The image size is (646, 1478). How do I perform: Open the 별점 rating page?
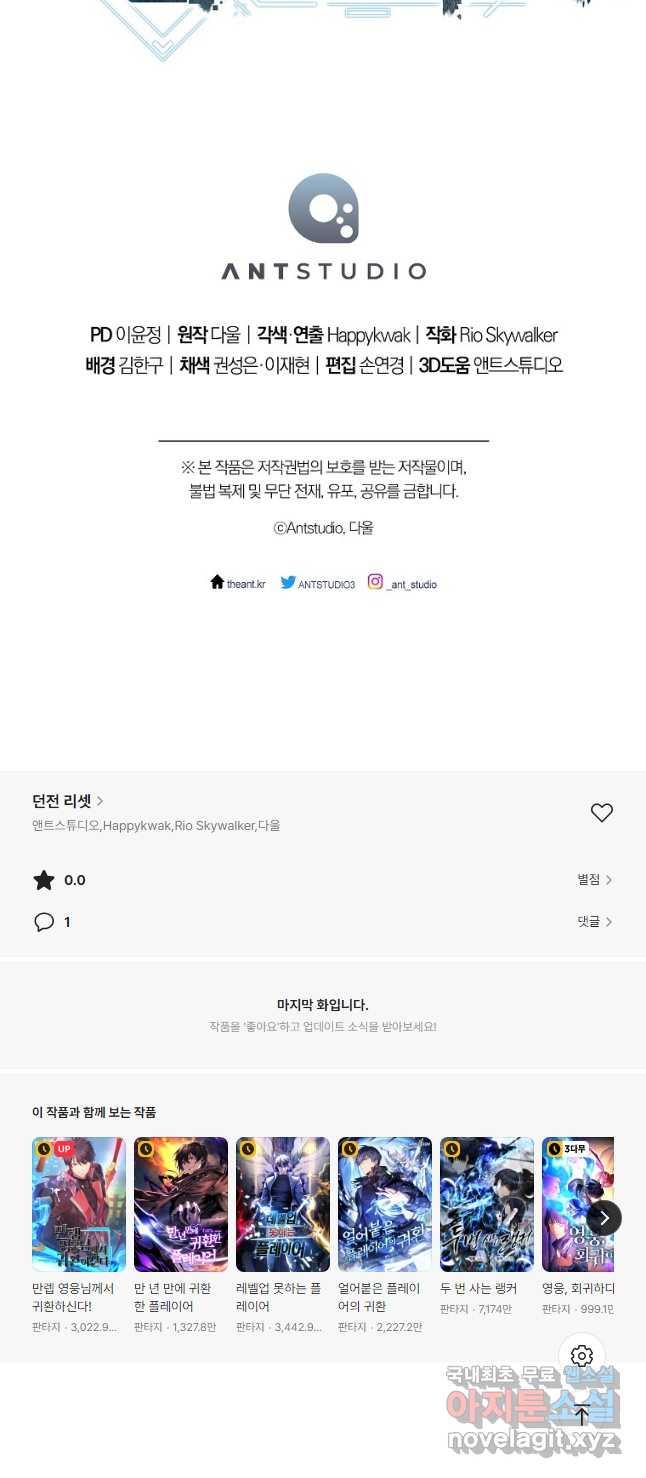point(594,880)
